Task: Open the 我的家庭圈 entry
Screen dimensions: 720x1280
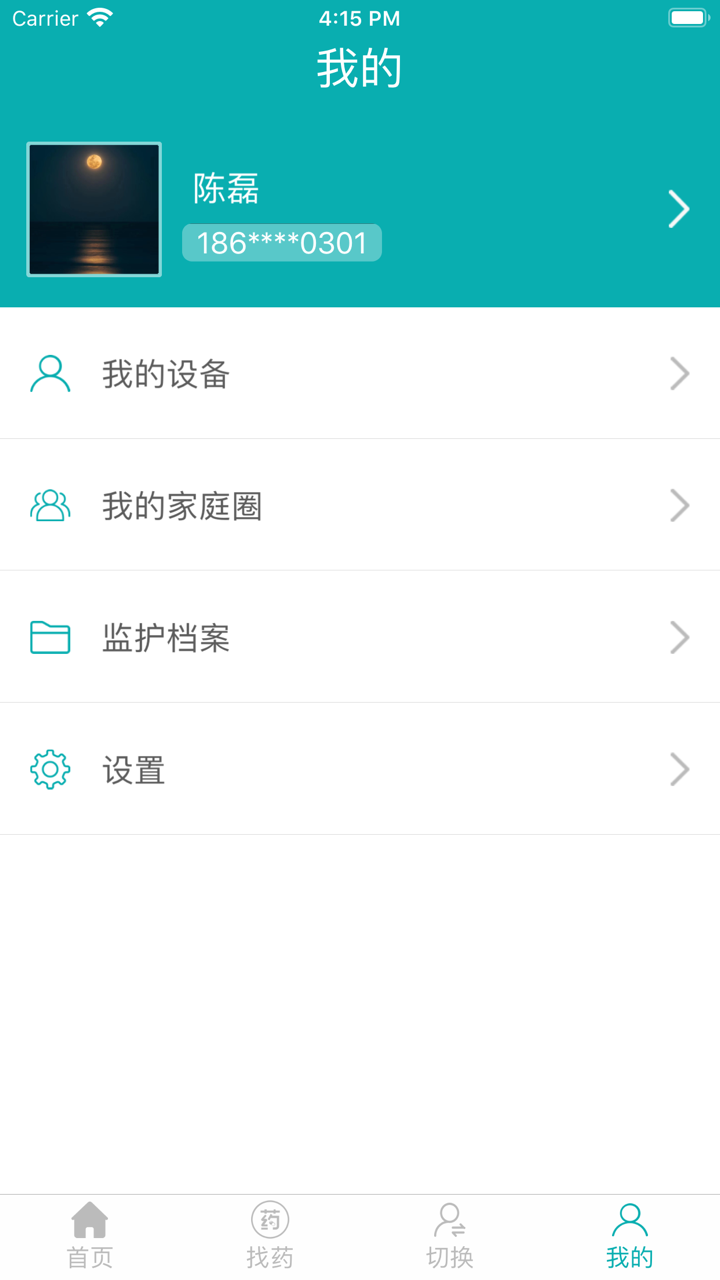Action: click(185, 507)
